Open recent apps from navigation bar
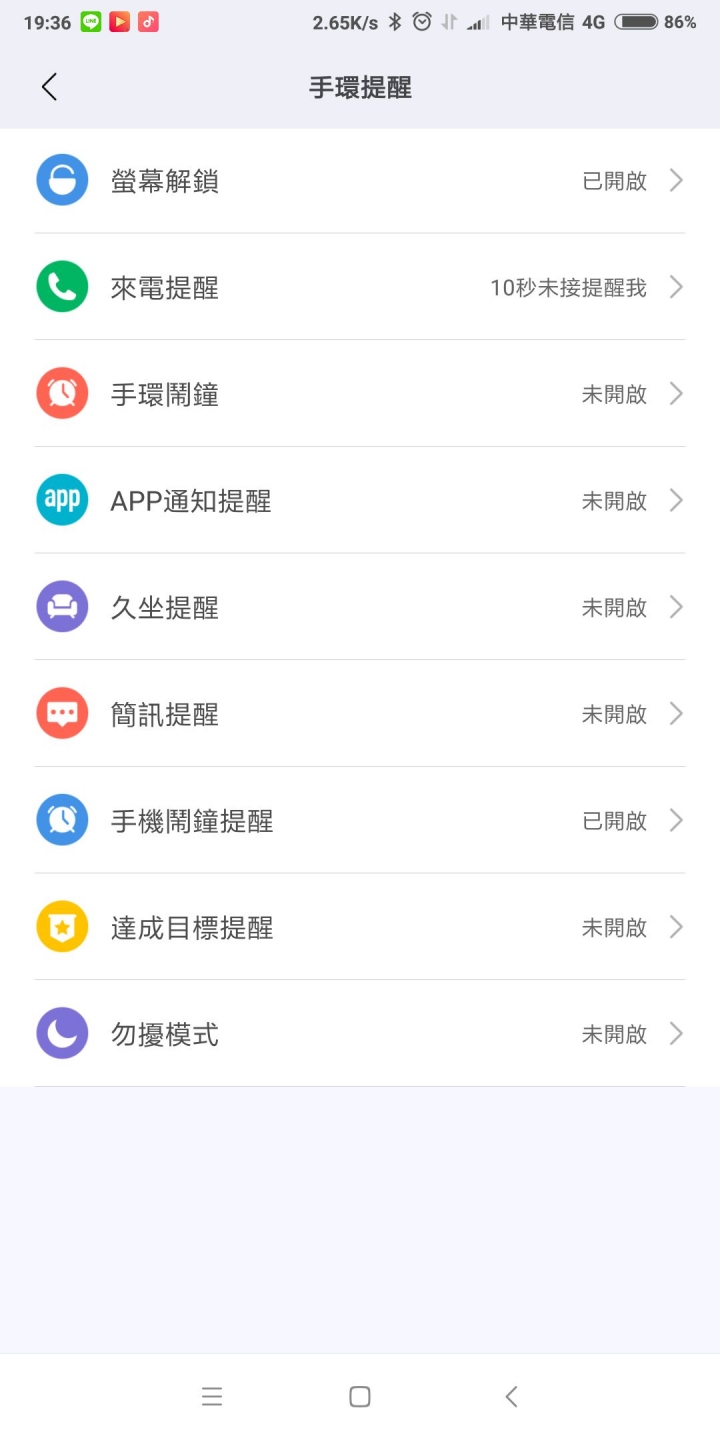The width and height of the screenshot is (720, 1440). click(x=211, y=1397)
